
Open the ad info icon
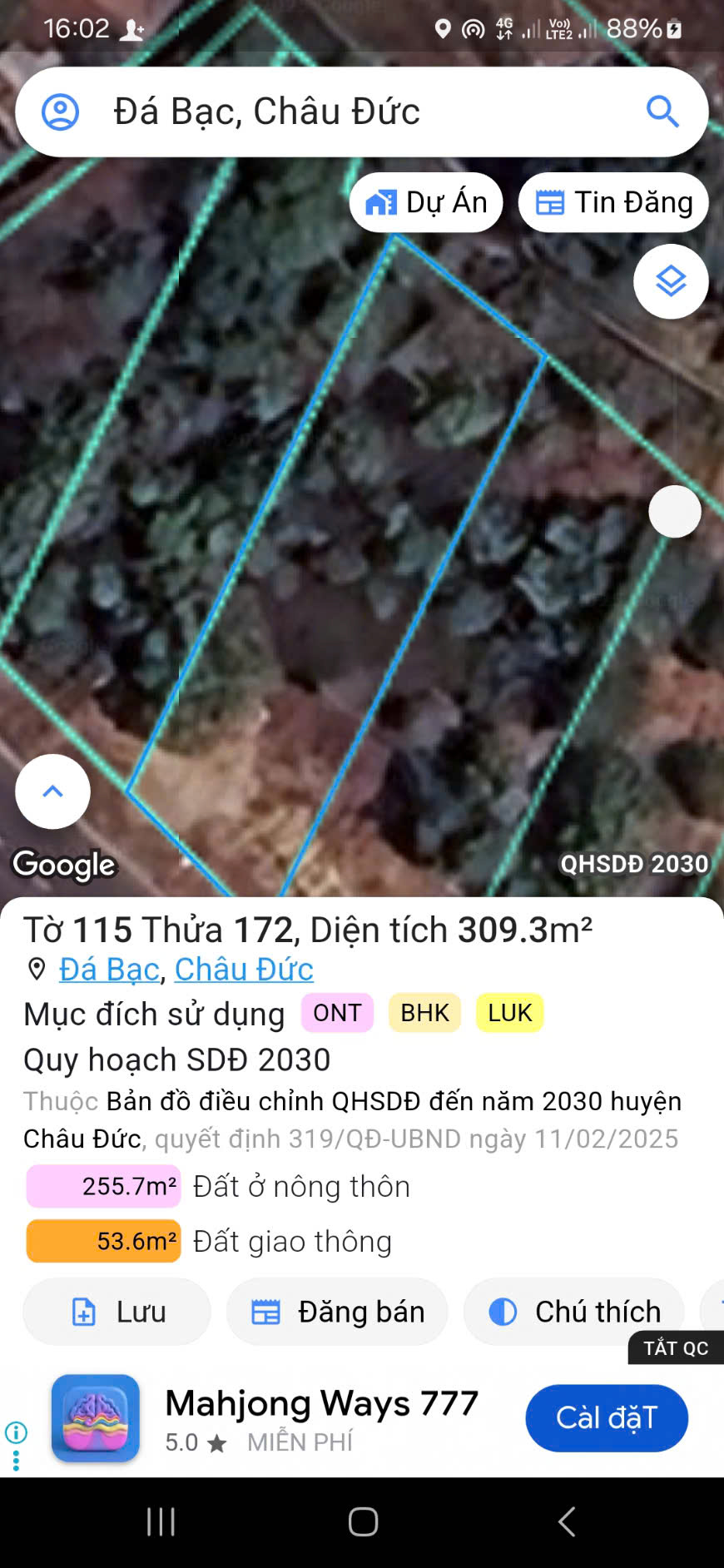coord(16,1432)
